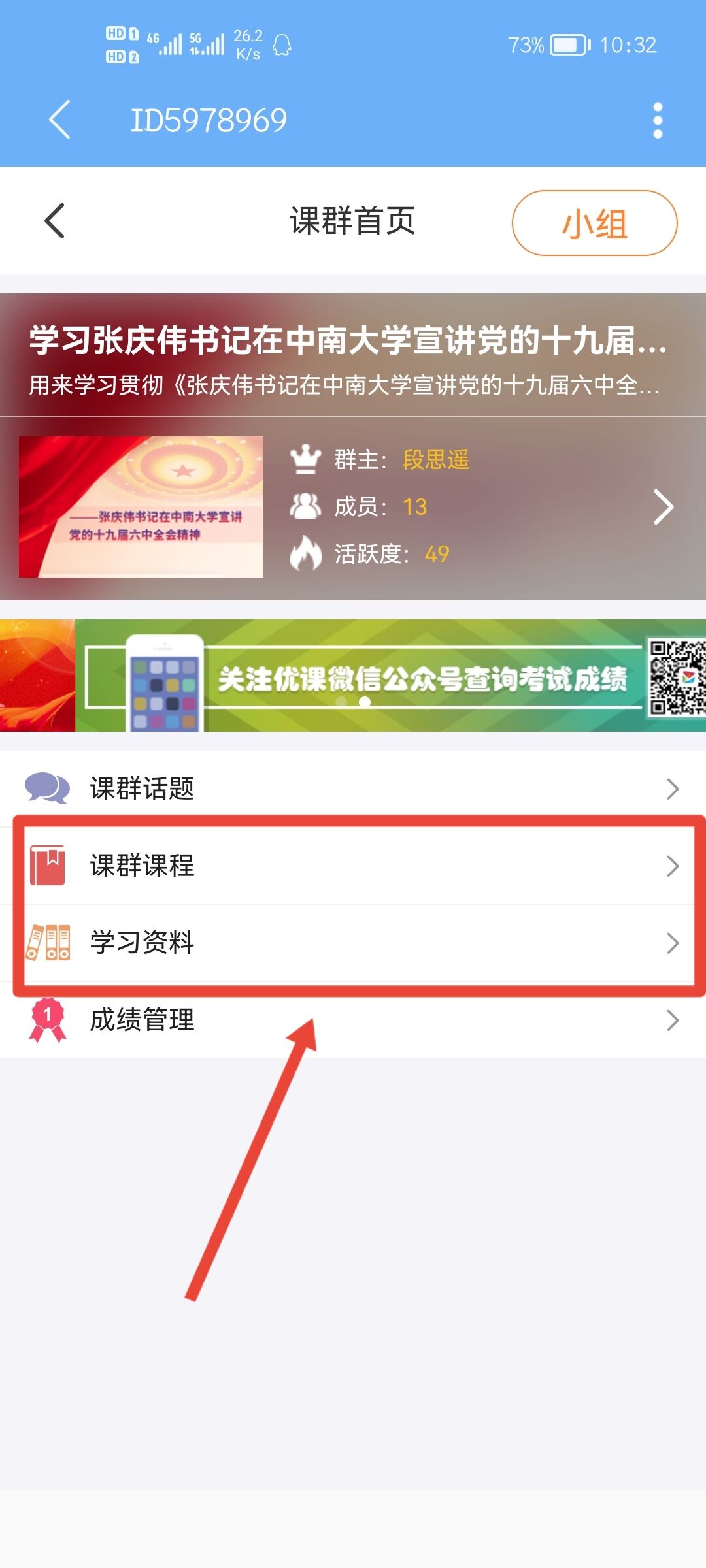Open 课群话题 discussion topics
706x1568 pixels.
tap(353, 789)
